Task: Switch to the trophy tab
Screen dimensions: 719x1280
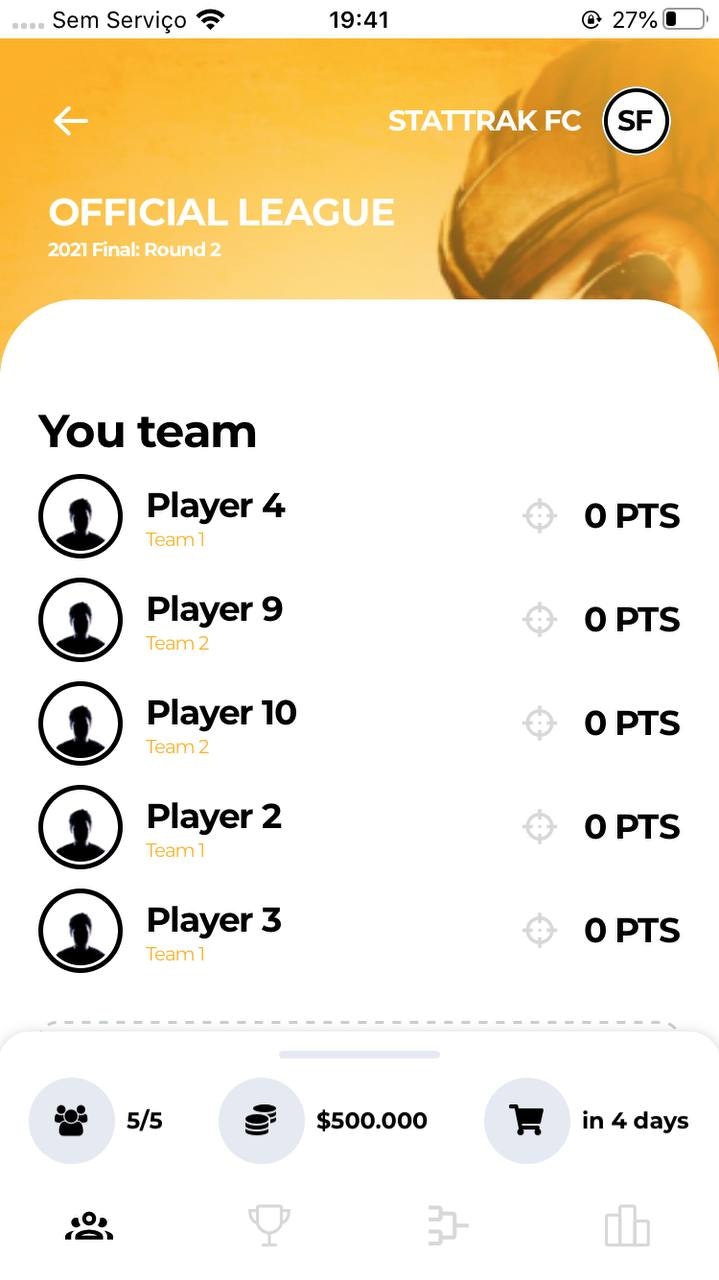Action: [x=269, y=1226]
